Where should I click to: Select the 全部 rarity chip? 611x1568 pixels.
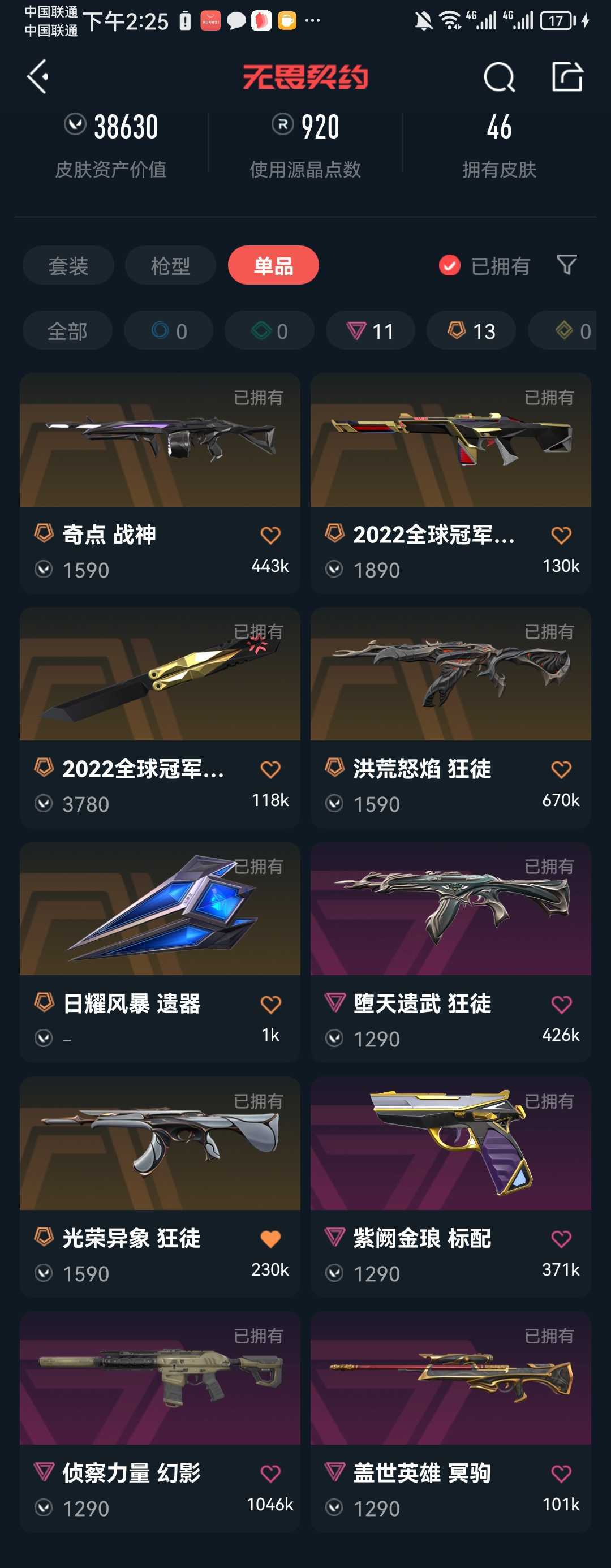67,331
